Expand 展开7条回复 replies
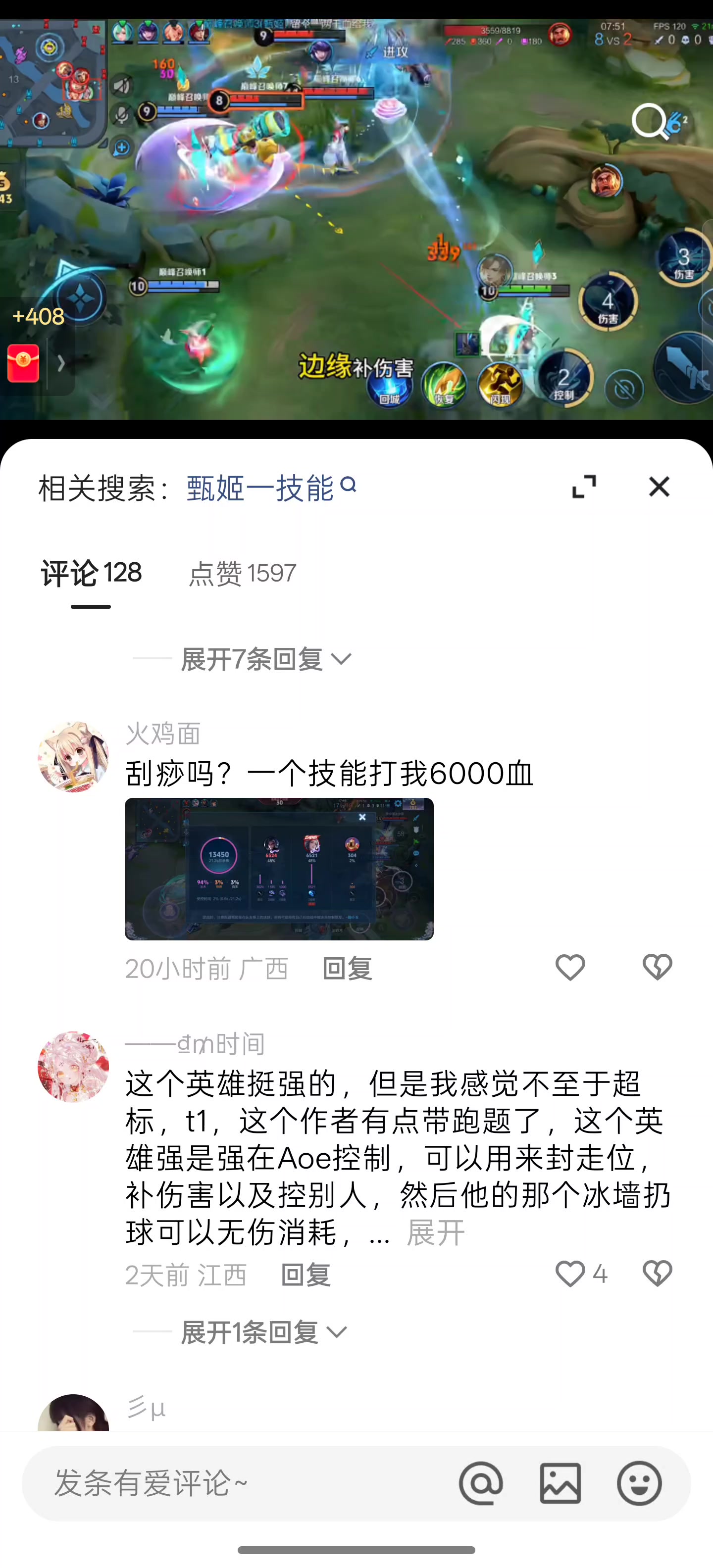Viewport: 713px width, 1568px height. pos(265,659)
